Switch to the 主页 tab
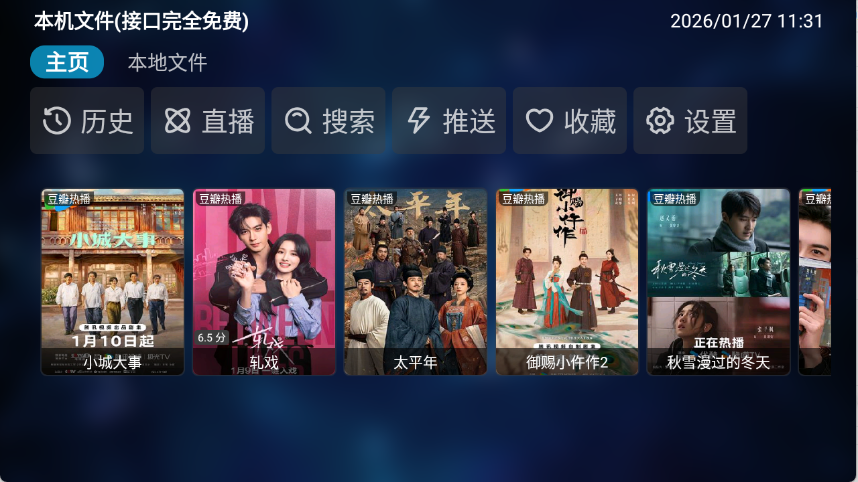Screen dimensions: 858x482 coord(67,62)
